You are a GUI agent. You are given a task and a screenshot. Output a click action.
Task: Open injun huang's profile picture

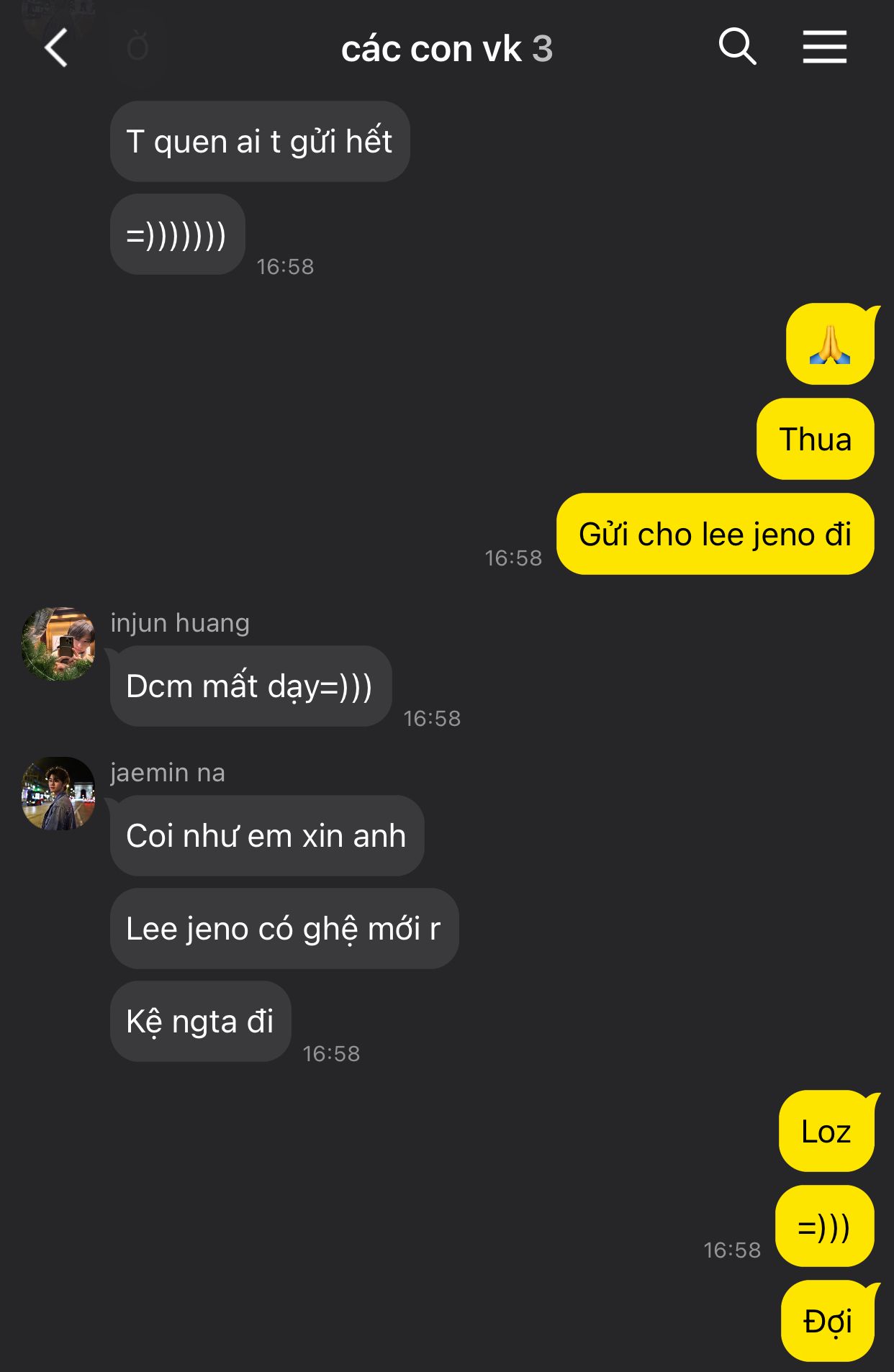58,644
